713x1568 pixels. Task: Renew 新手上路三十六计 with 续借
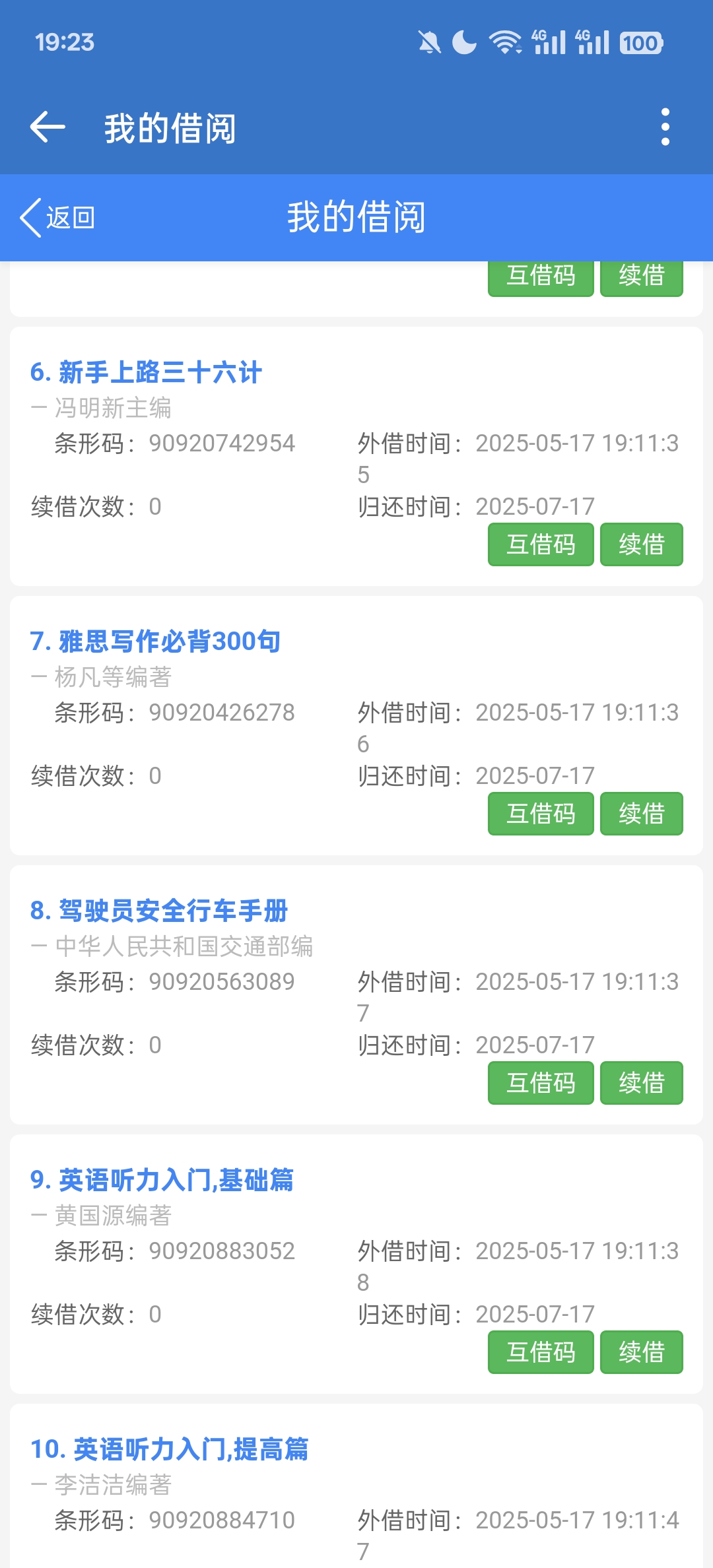click(x=641, y=544)
